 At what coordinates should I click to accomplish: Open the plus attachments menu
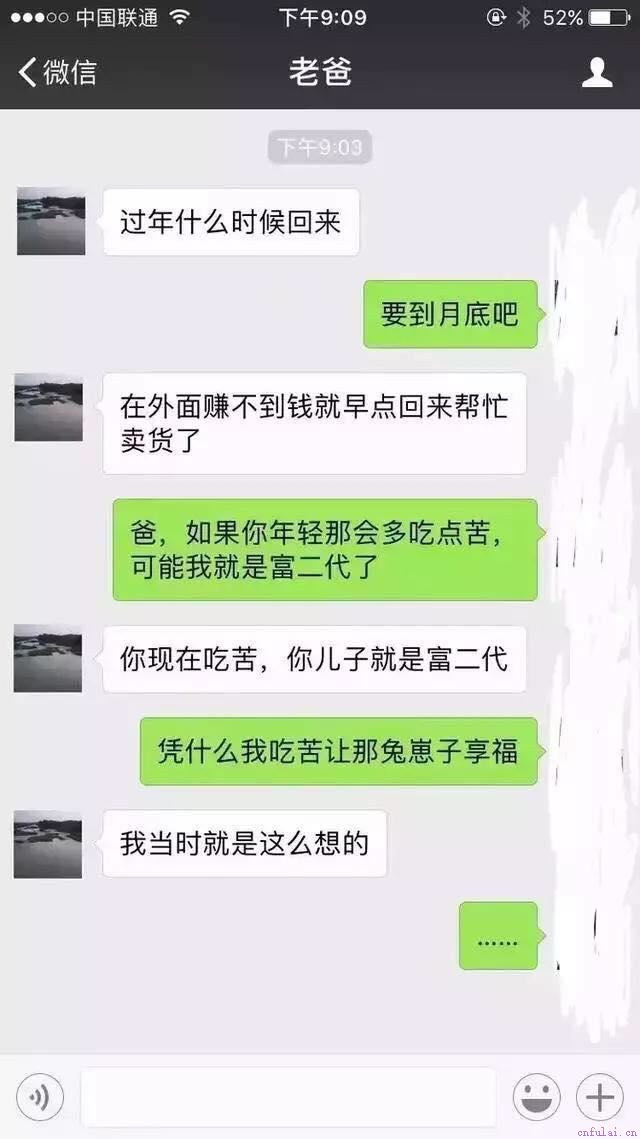tap(599, 1098)
